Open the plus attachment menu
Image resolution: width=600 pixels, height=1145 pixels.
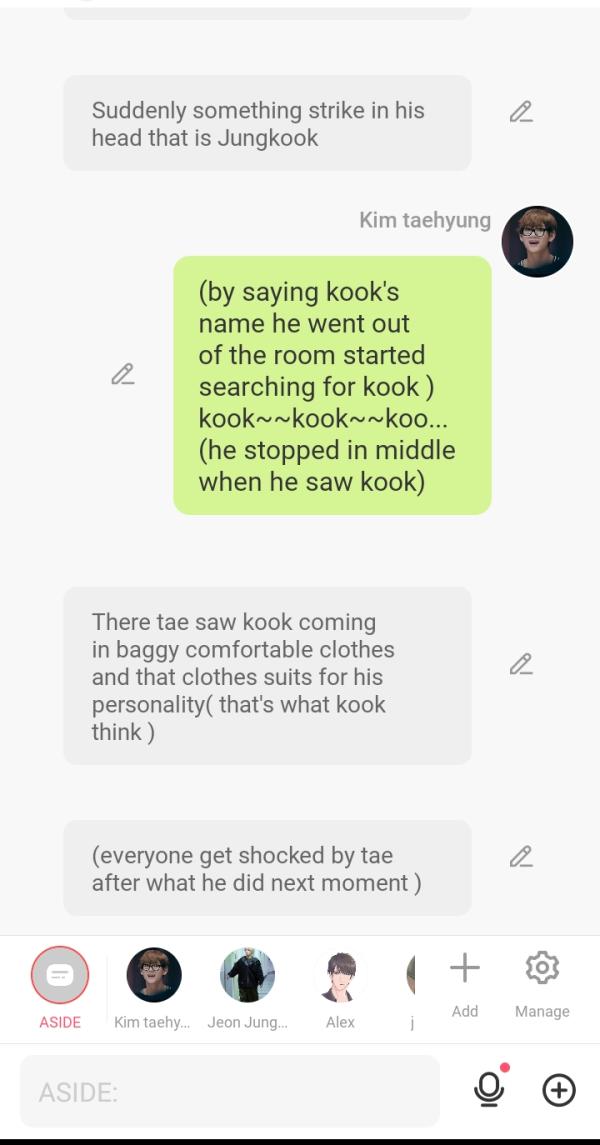[x=559, y=1090]
